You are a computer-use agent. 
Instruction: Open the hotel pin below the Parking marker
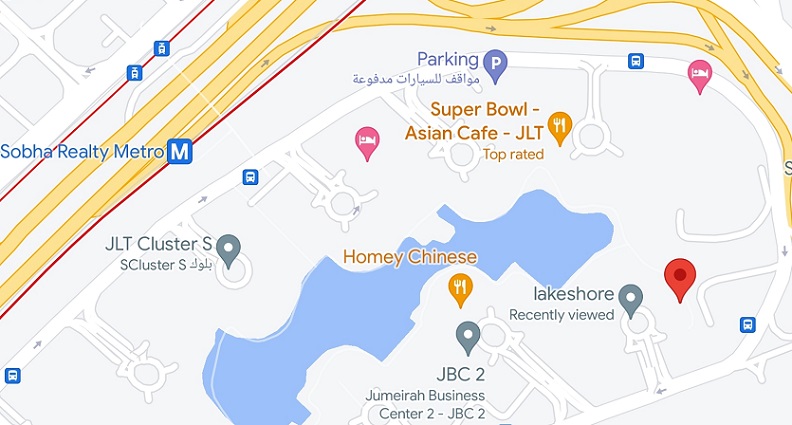[x=368, y=141]
